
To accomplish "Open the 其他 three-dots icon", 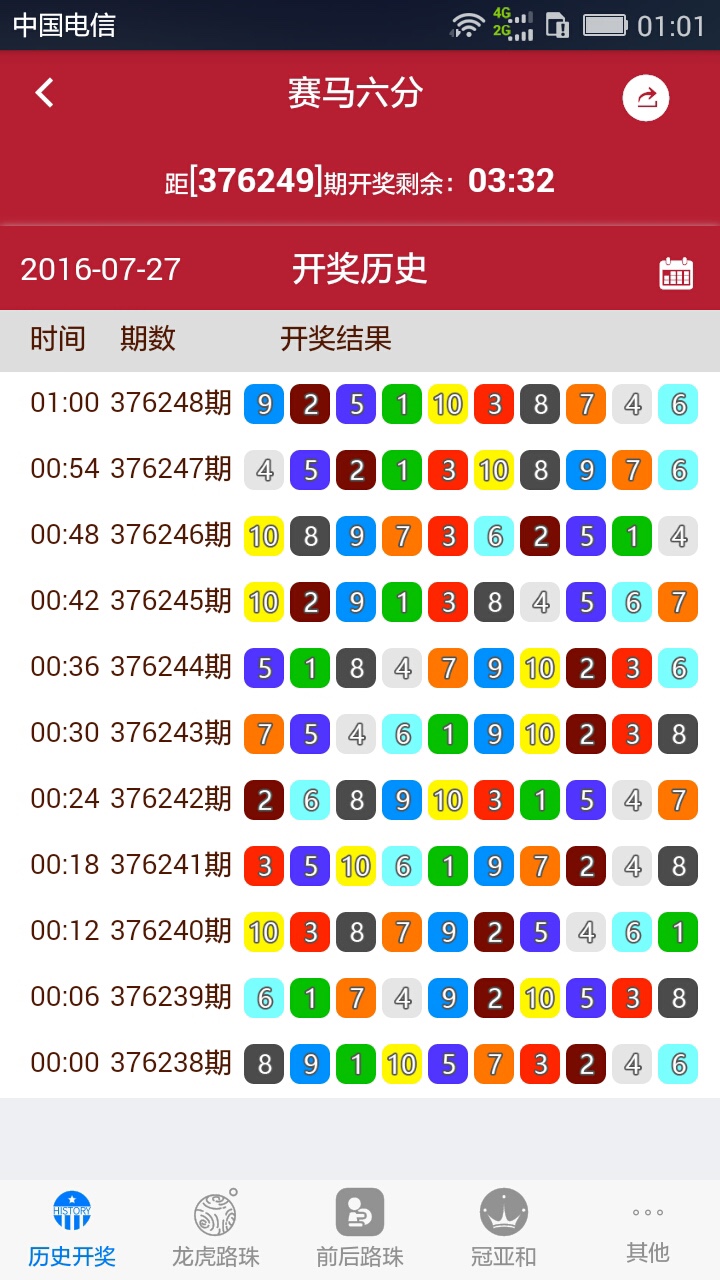I will (x=646, y=1214).
